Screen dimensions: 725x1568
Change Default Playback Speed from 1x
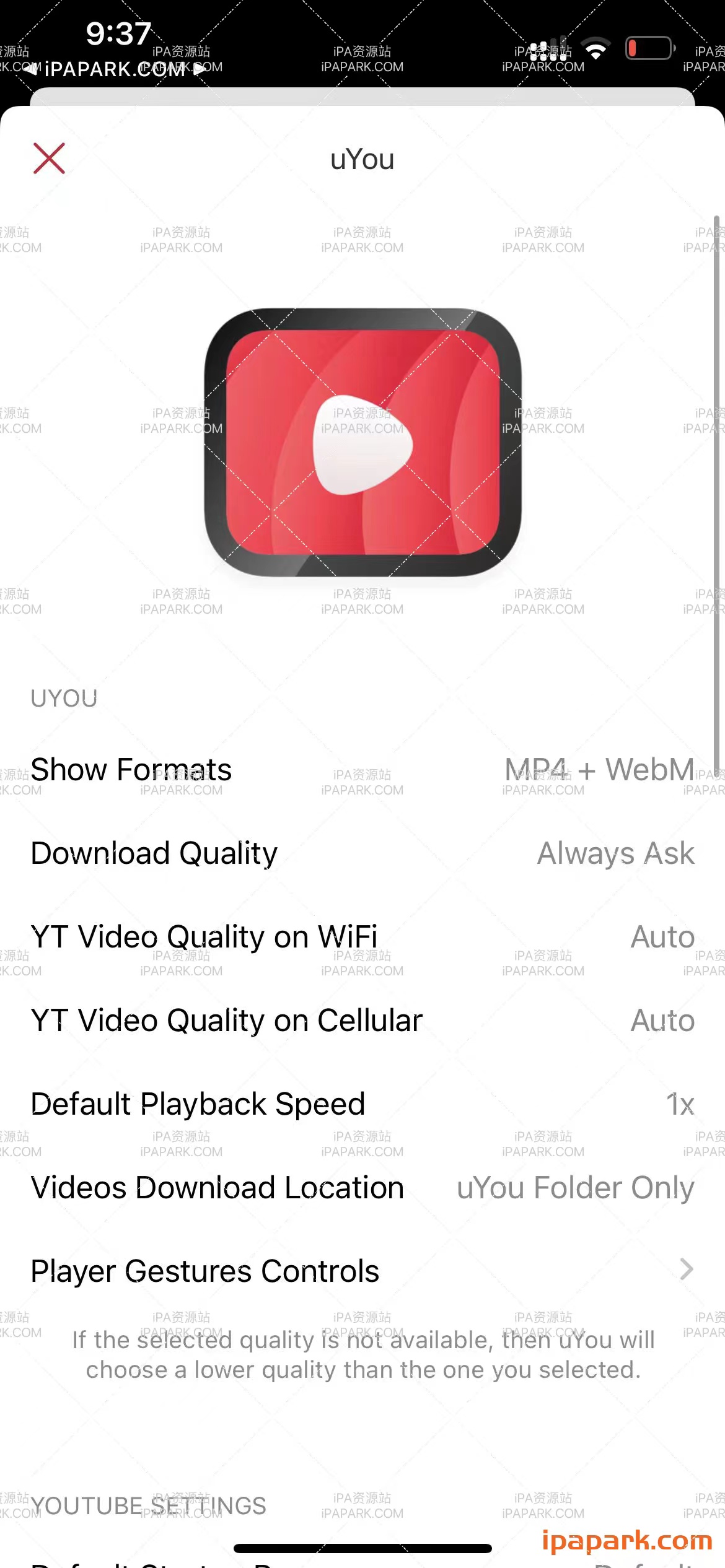point(362,1104)
